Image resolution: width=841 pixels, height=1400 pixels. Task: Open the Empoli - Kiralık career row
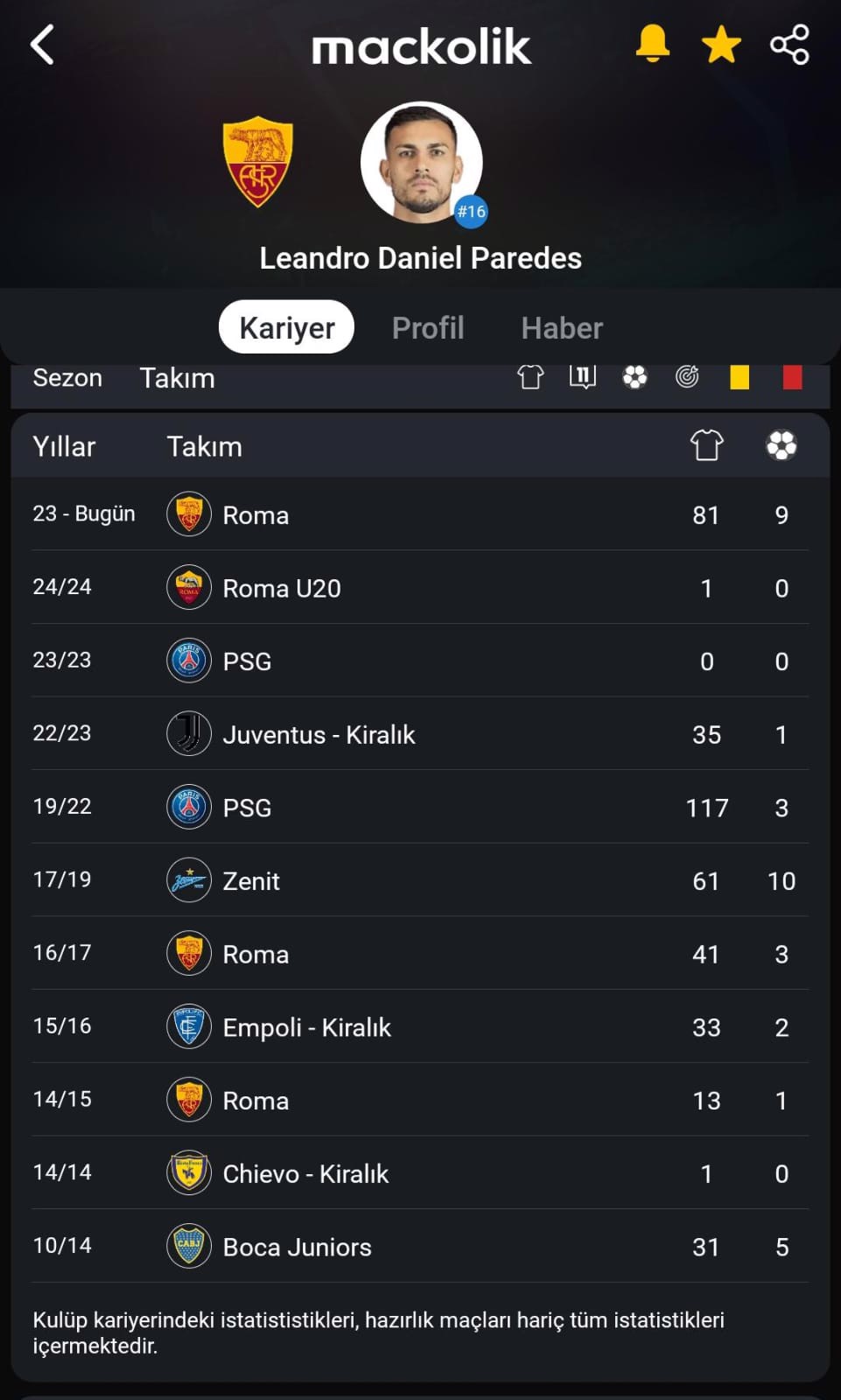coord(420,1026)
